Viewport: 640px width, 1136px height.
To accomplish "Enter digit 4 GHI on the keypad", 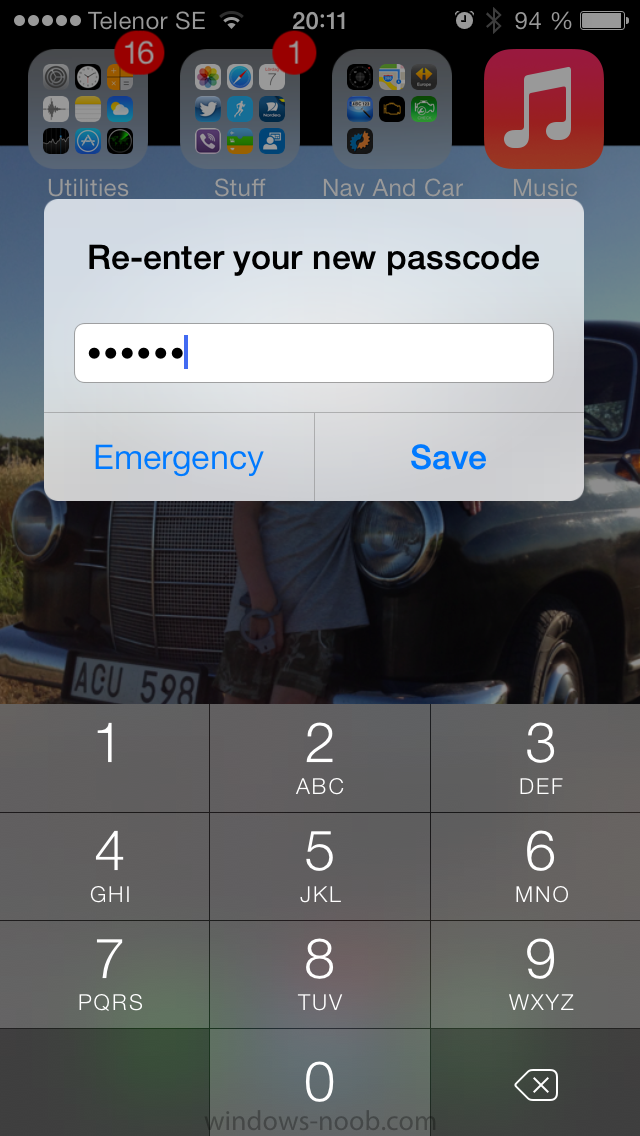I will point(104,866).
